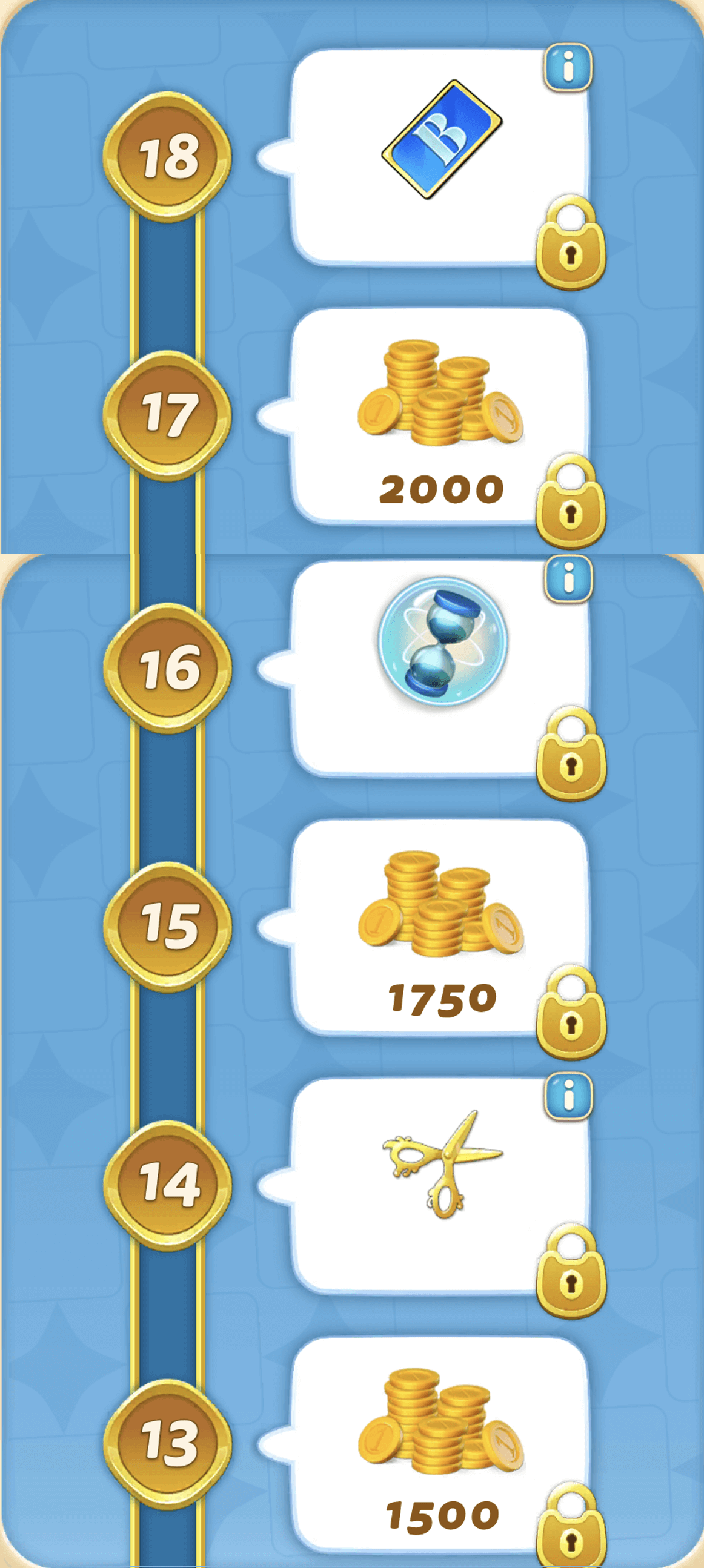The height and width of the screenshot is (1568, 704).
Task: Tap the locked 2000 coins reward
Action: click(441, 420)
